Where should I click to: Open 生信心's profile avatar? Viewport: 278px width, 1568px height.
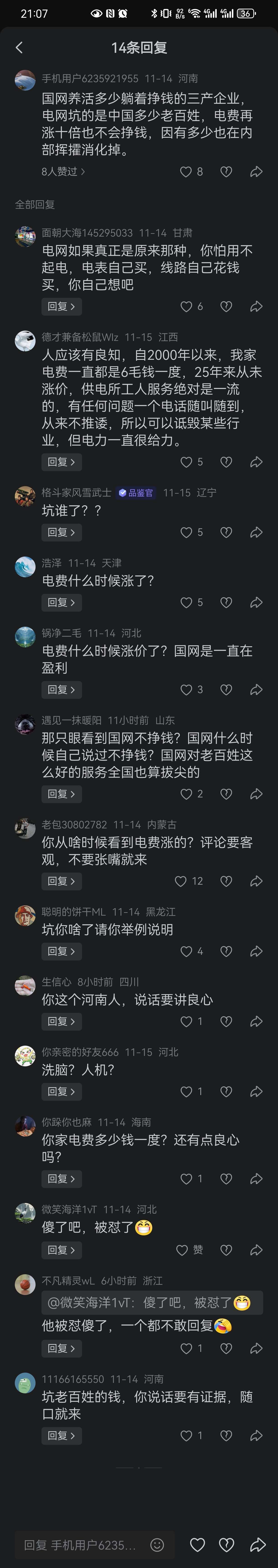click(x=25, y=986)
